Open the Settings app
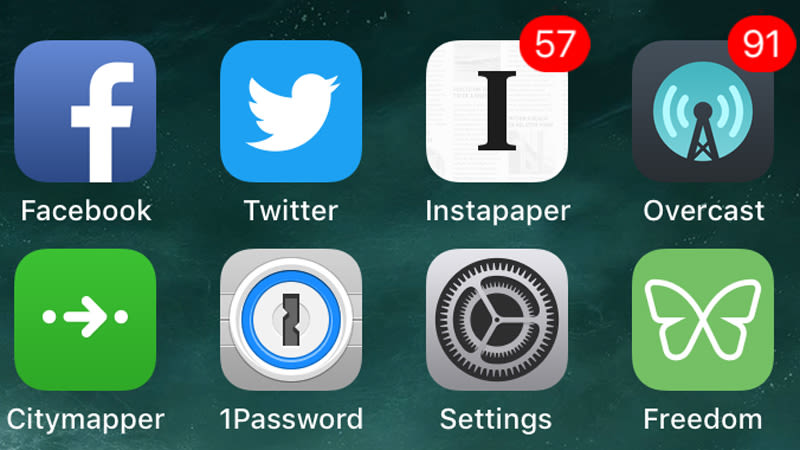 point(497,319)
